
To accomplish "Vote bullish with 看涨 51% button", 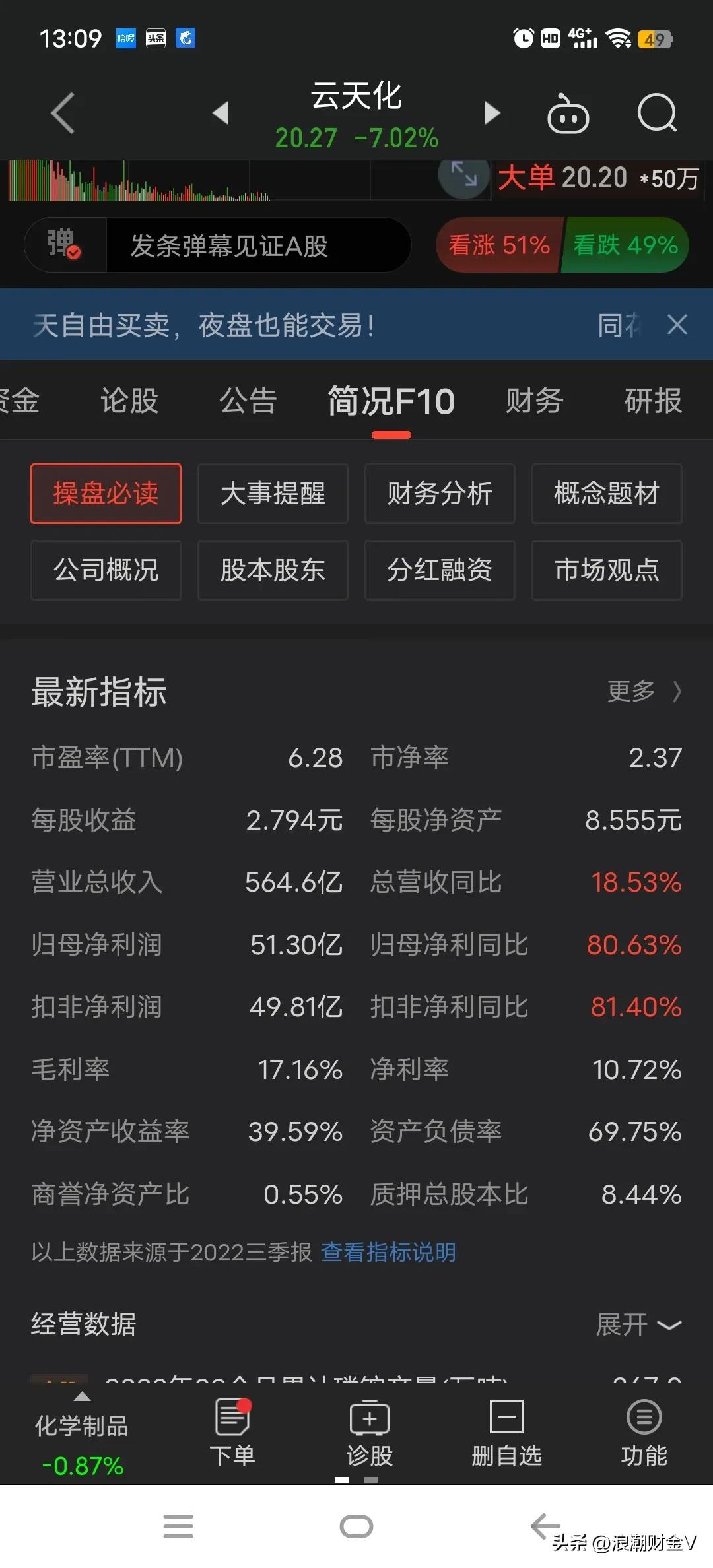I will pos(498,245).
